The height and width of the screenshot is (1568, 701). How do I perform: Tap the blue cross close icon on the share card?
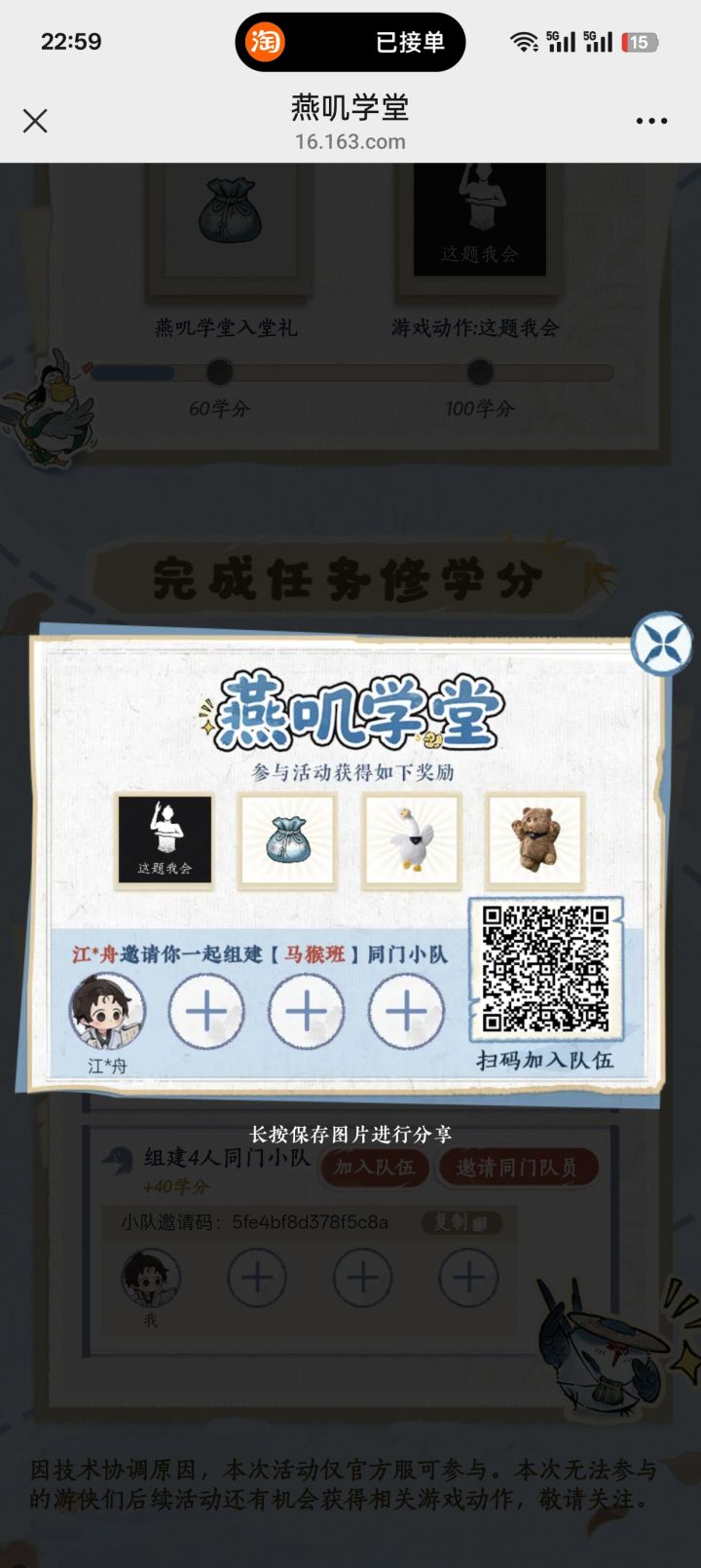click(x=661, y=643)
